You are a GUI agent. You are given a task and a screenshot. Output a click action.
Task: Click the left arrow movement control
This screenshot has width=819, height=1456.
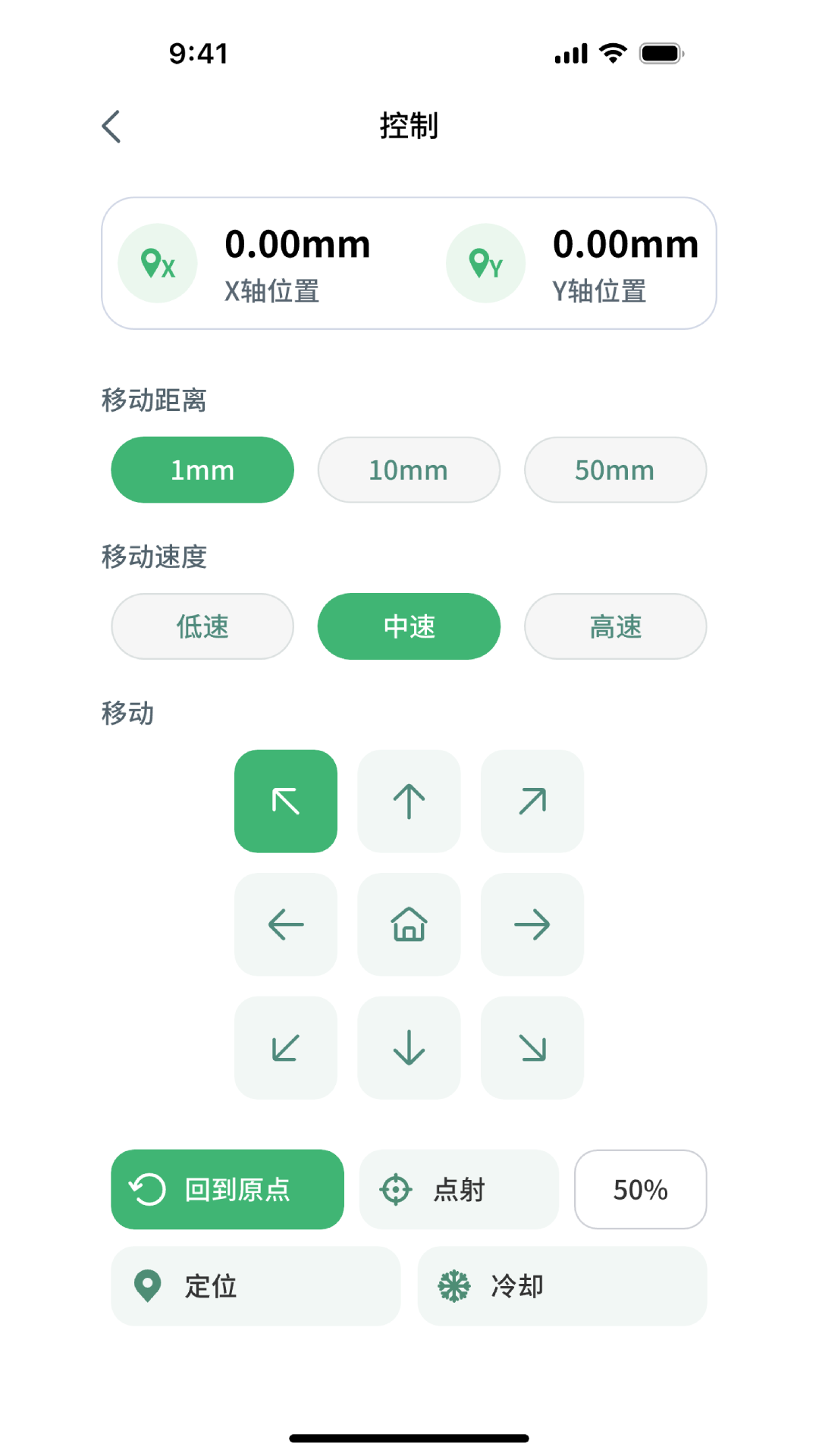pyautogui.click(x=286, y=924)
